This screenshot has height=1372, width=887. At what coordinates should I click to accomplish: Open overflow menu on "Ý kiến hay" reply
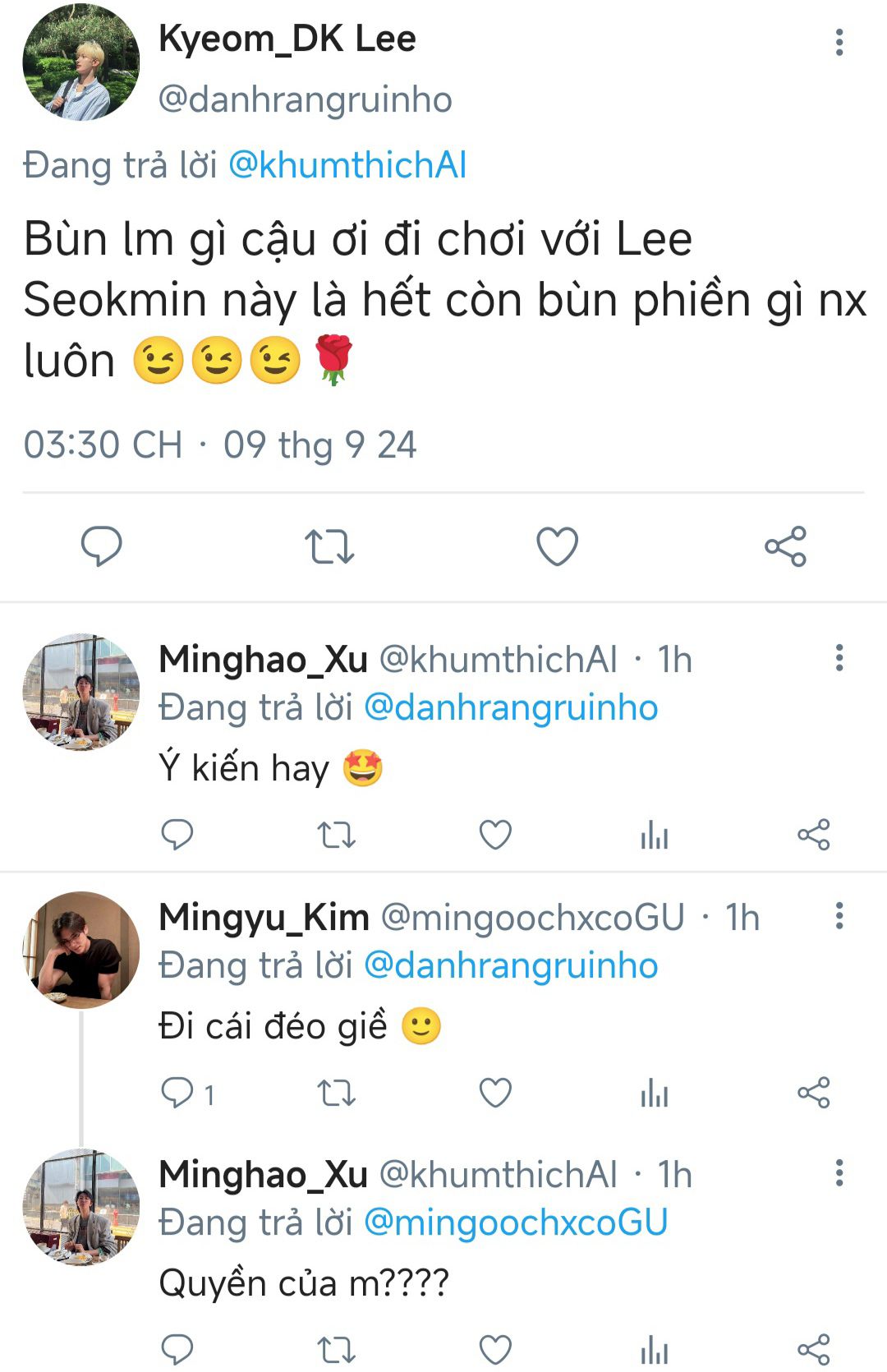(x=839, y=658)
